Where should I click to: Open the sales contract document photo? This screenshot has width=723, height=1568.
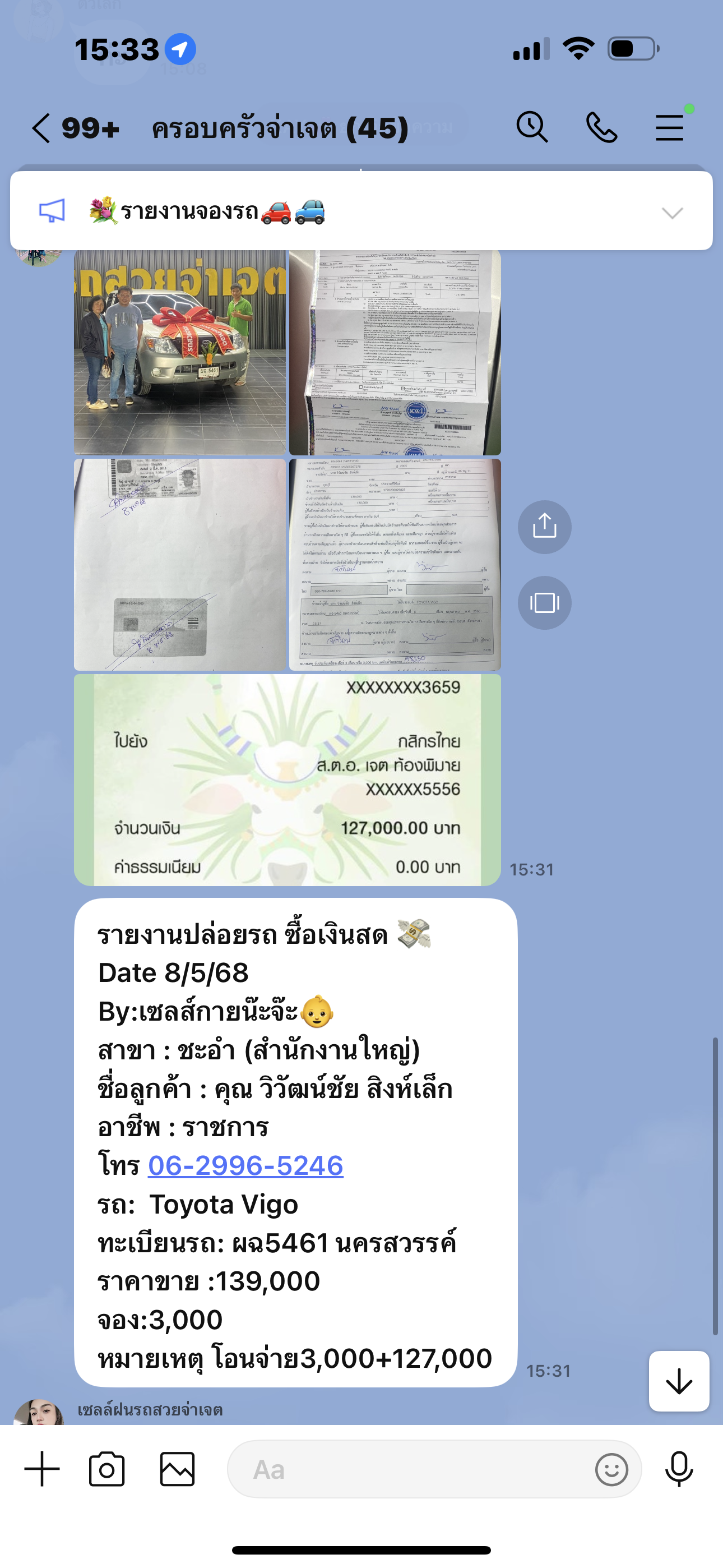[395, 564]
